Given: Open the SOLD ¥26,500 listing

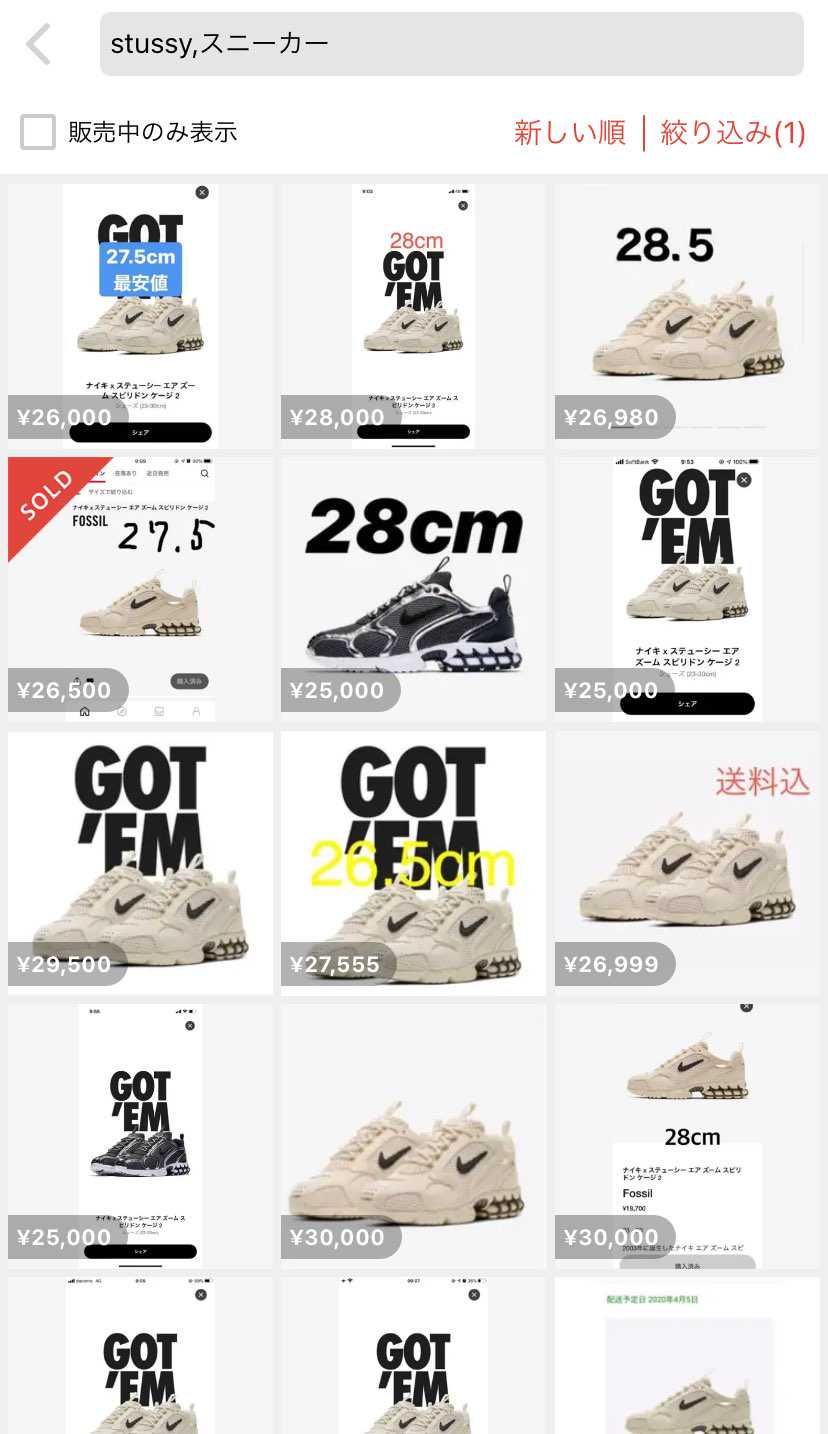Looking at the screenshot, I should (x=140, y=588).
